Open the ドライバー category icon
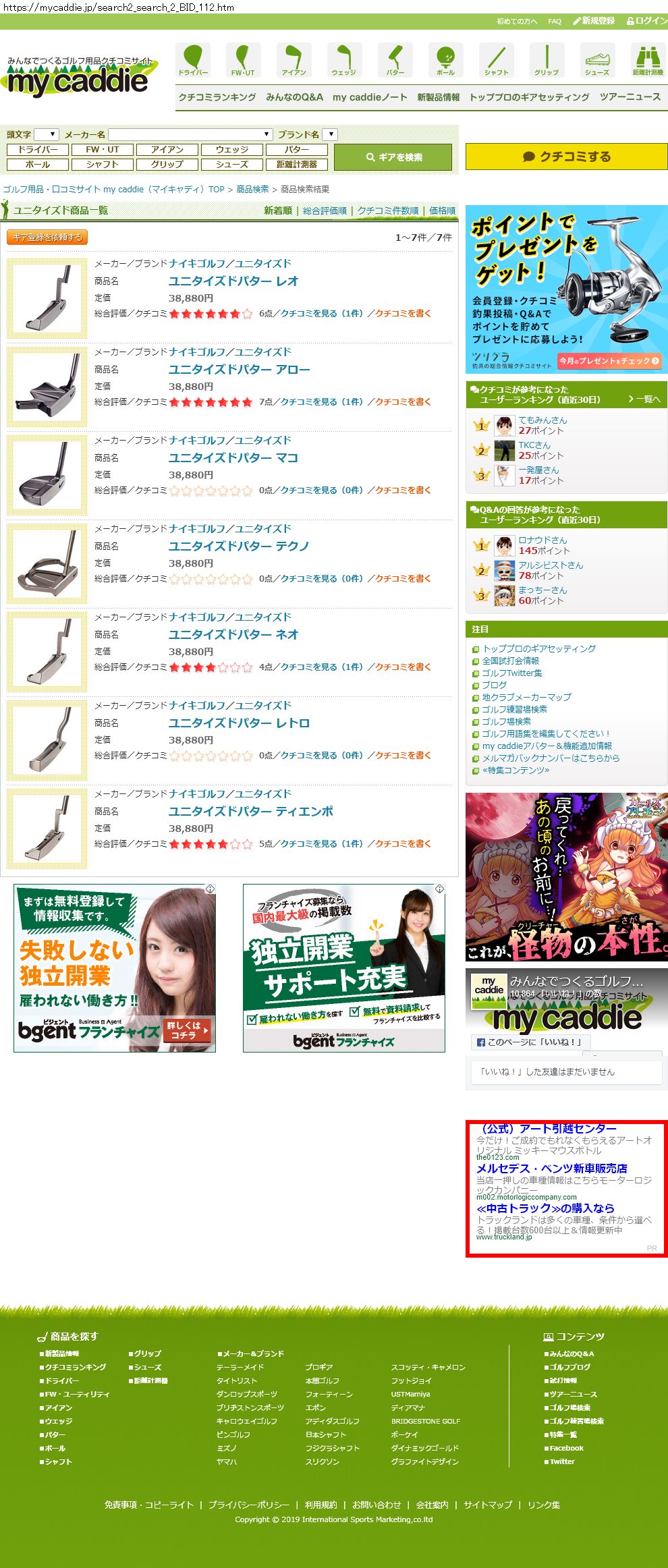This screenshot has width=668, height=1568. point(193,60)
